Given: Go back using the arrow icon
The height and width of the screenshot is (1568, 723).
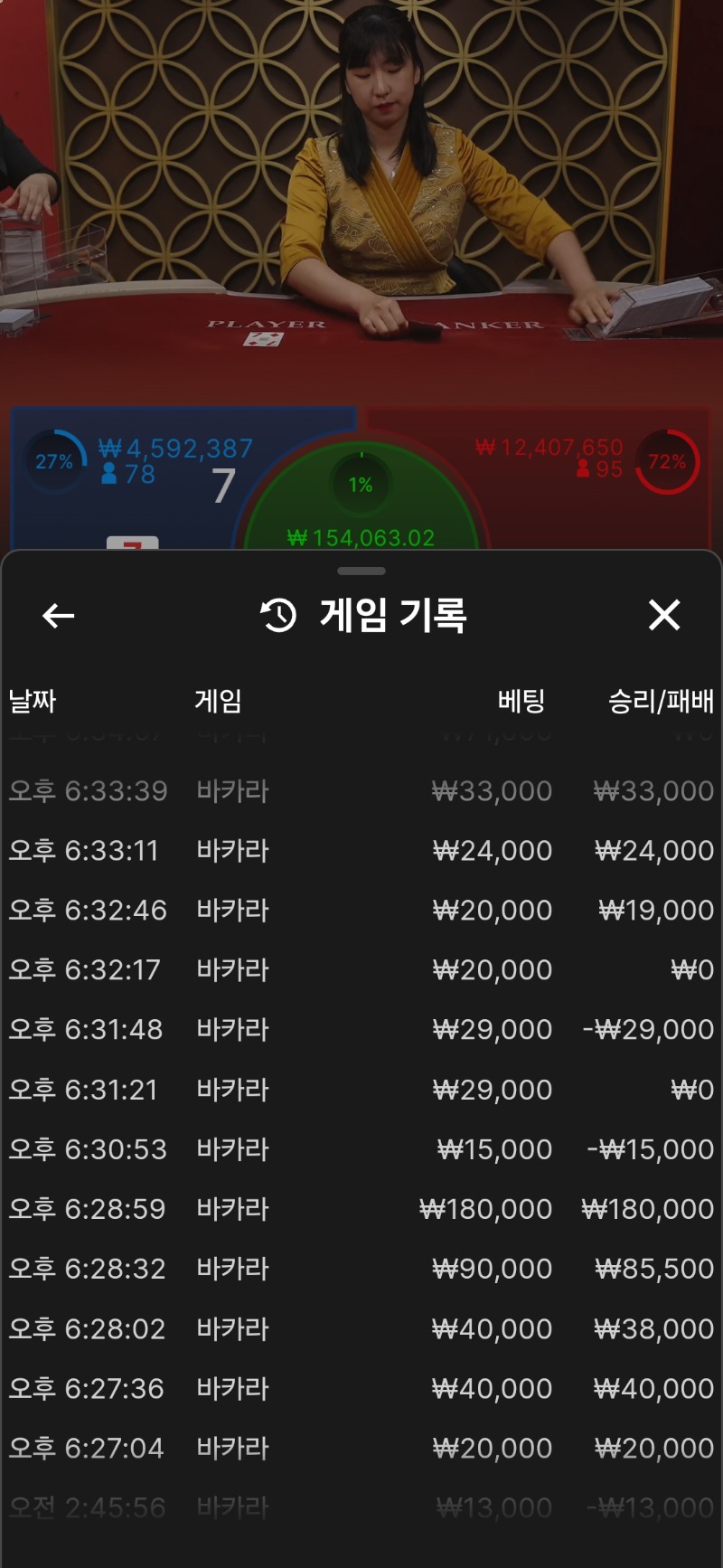Looking at the screenshot, I should pyautogui.click(x=59, y=616).
